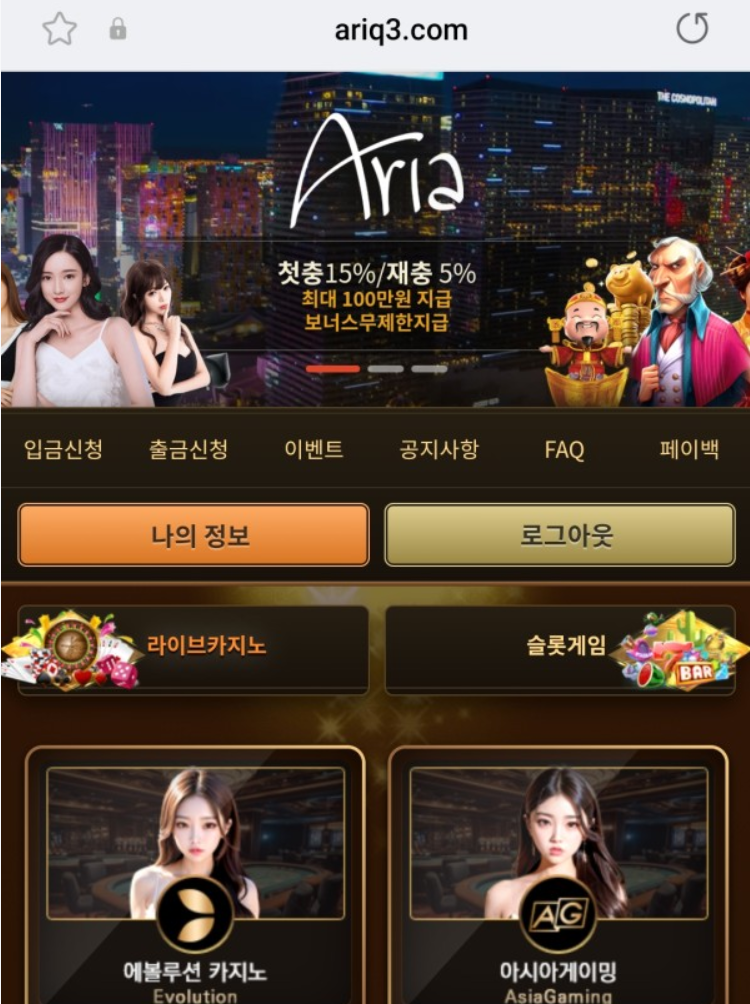Go to the 이벤트 events page
This screenshot has height=1004, width=750.
point(313,449)
